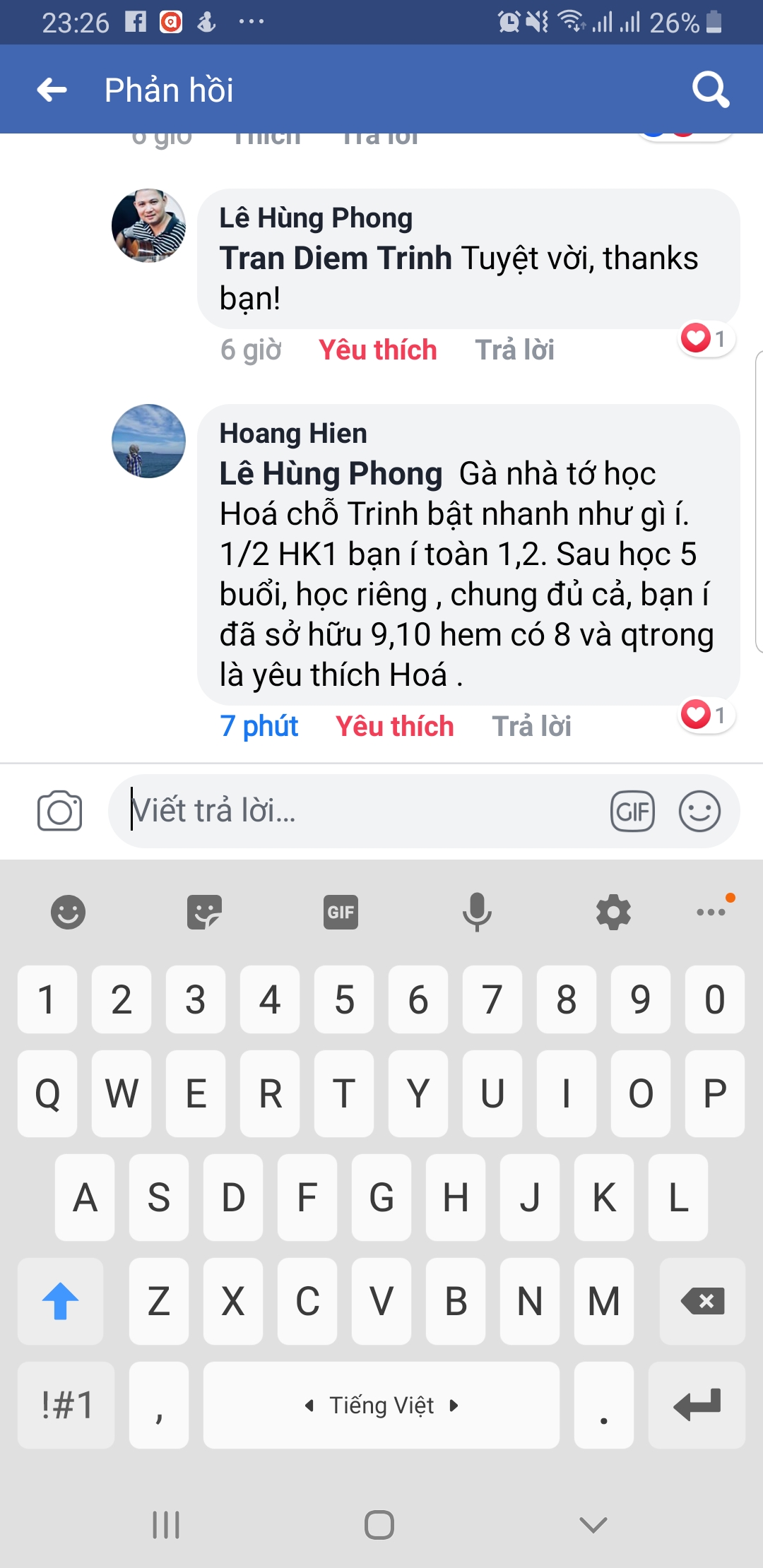Image resolution: width=763 pixels, height=1568 pixels.
Task: Open the tagged Tran Diem Trinh profile link
Action: [x=336, y=259]
